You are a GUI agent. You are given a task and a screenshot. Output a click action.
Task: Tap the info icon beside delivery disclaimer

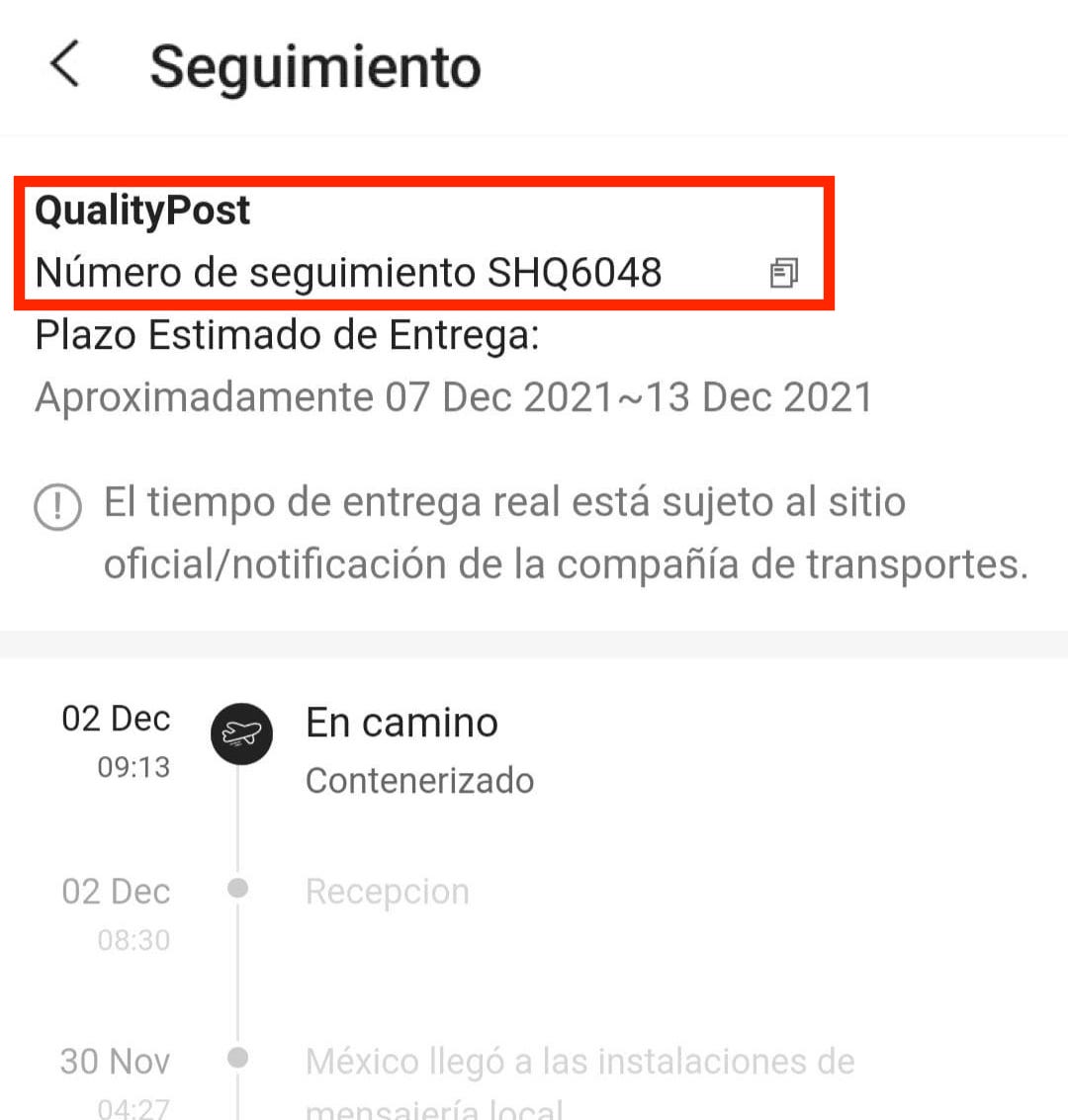pyautogui.click(x=59, y=502)
